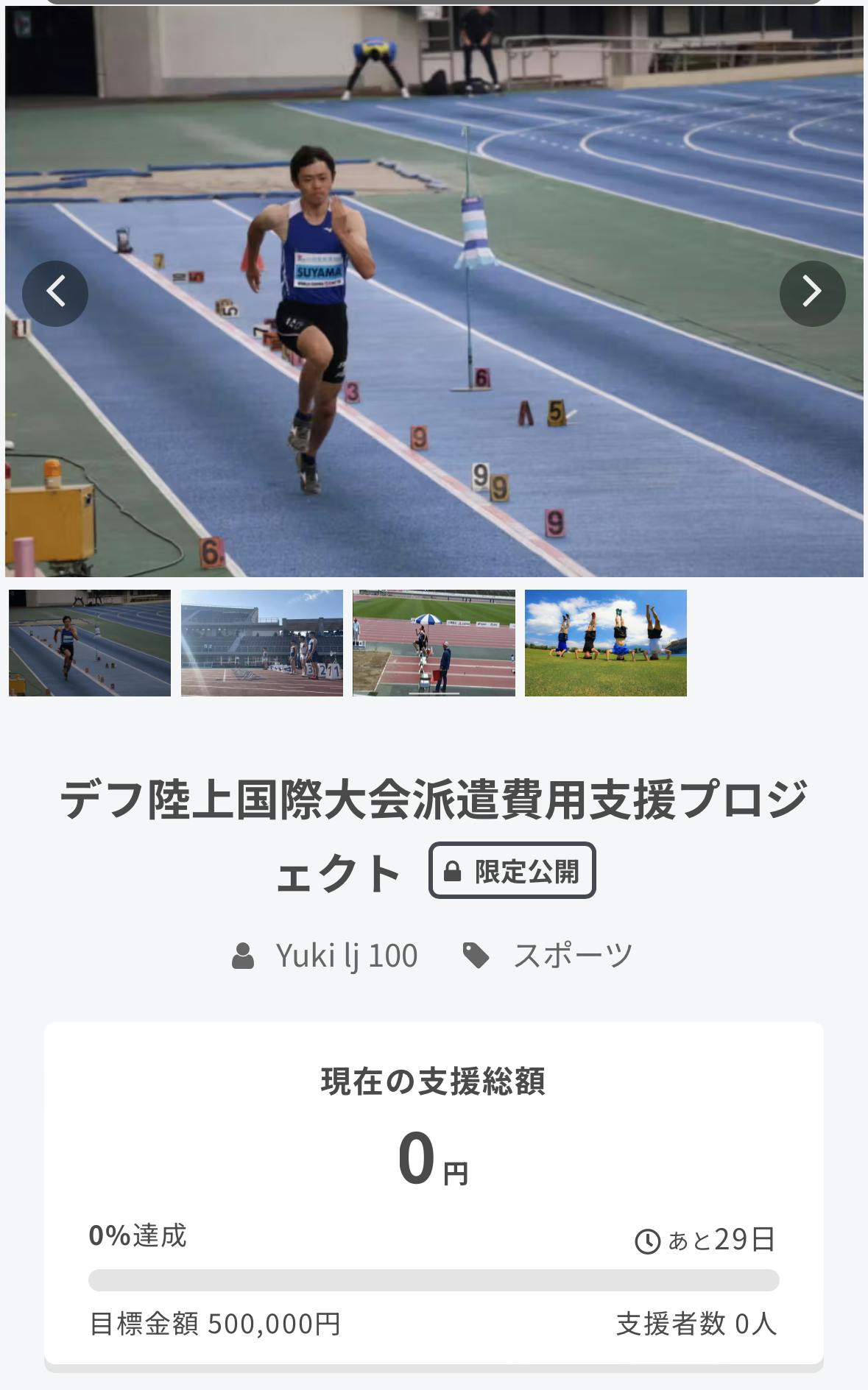Open the owner profile Yuki lj 100
868x1390 pixels.
346,956
